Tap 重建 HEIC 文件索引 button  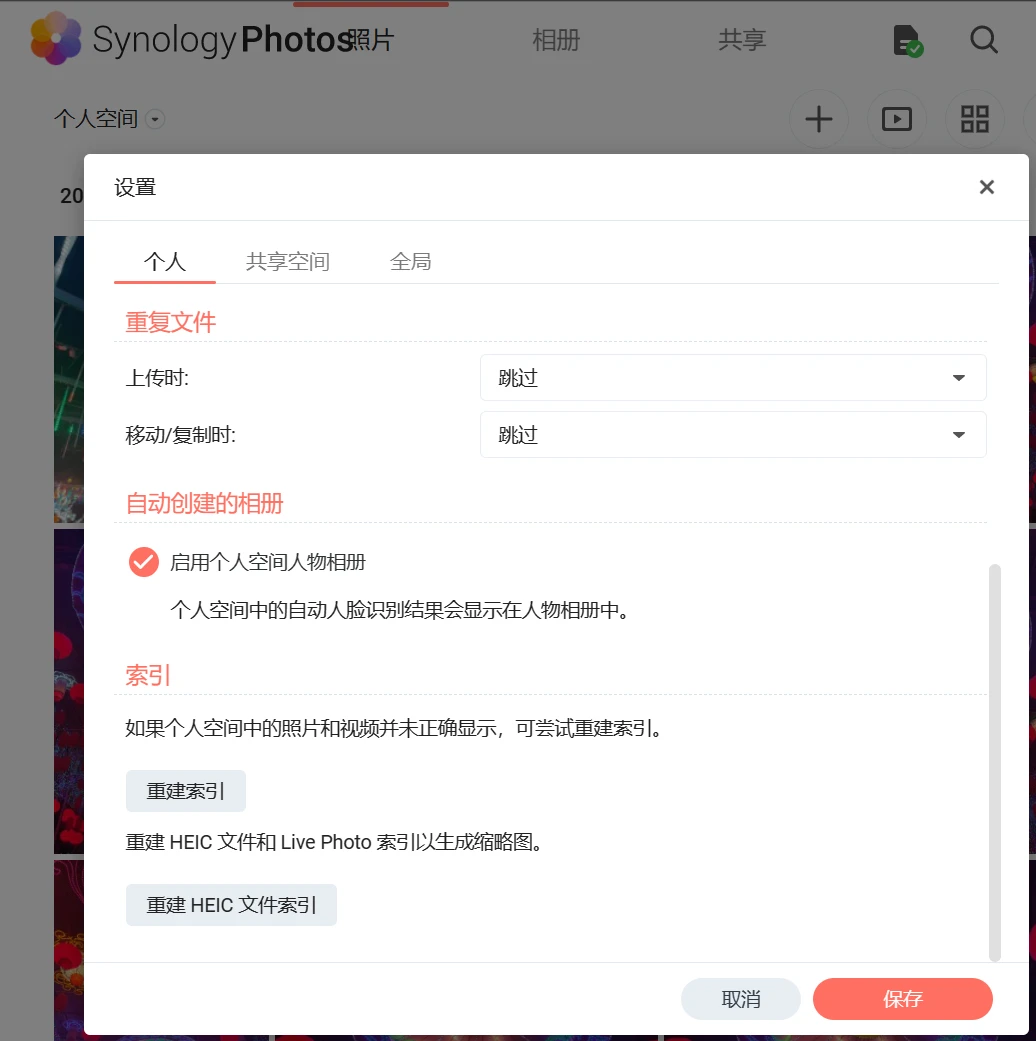click(x=231, y=905)
